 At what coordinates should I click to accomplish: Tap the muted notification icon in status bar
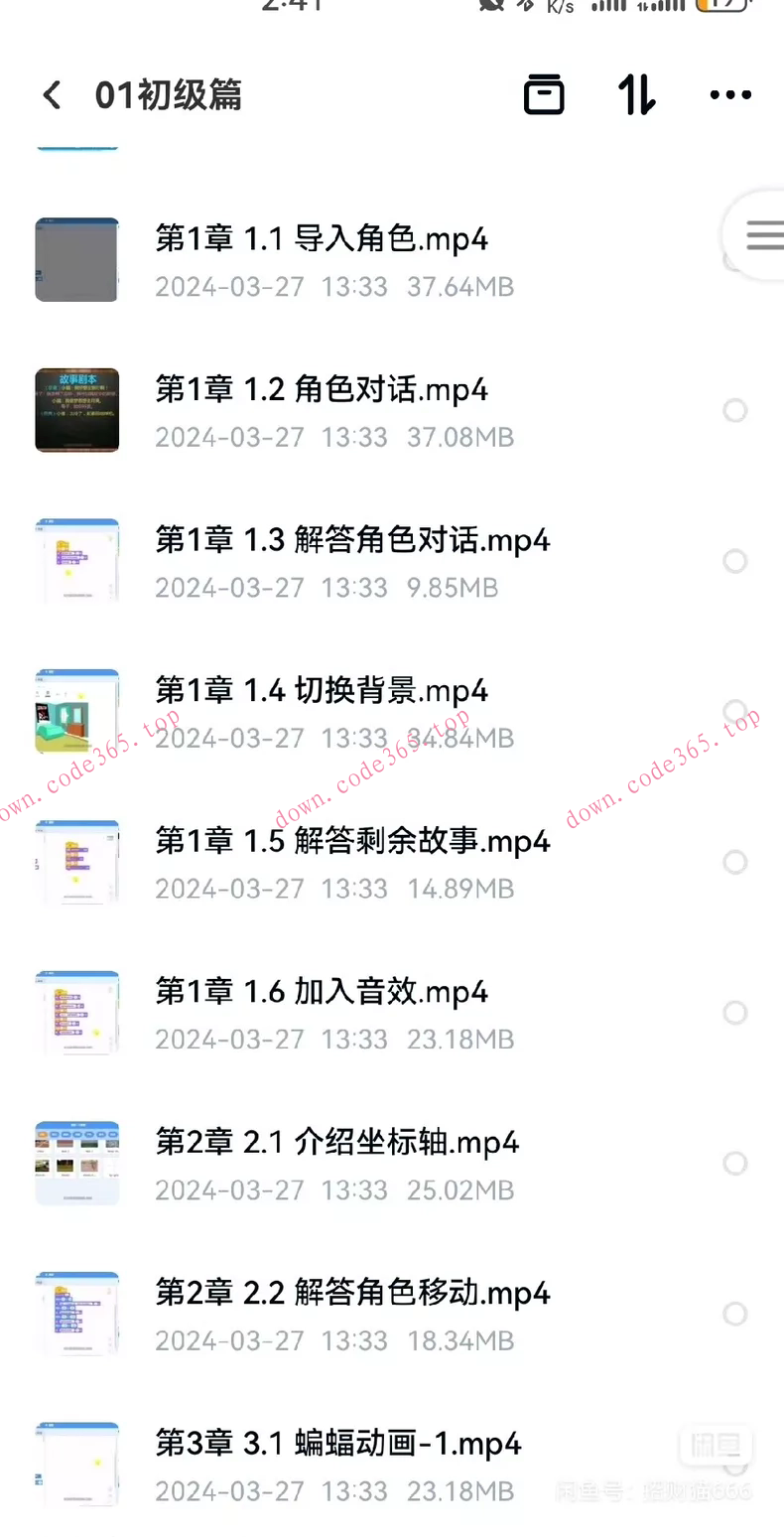point(492,8)
